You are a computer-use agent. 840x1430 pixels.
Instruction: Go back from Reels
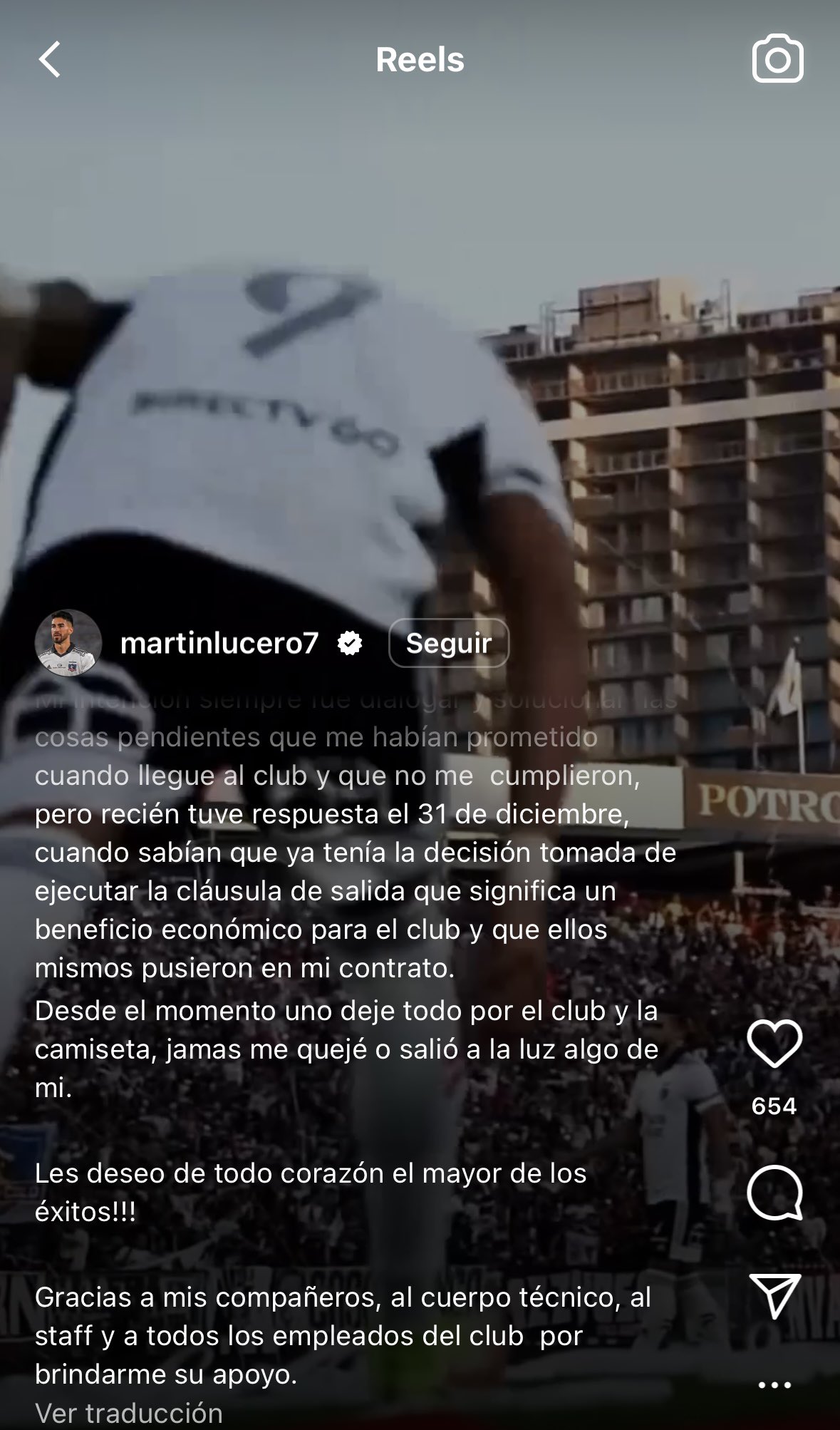[x=50, y=59]
